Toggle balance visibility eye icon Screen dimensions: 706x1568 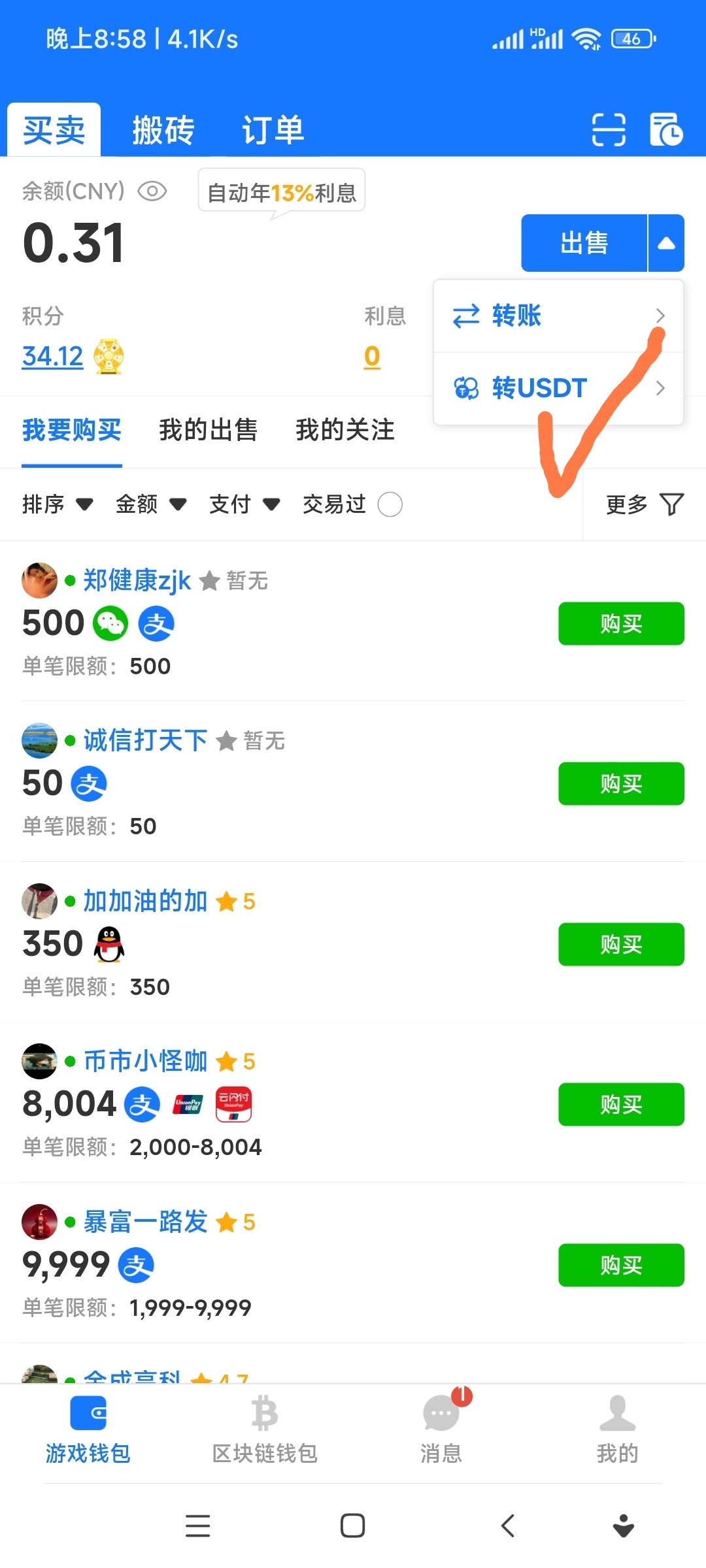(x=152, y=191)
